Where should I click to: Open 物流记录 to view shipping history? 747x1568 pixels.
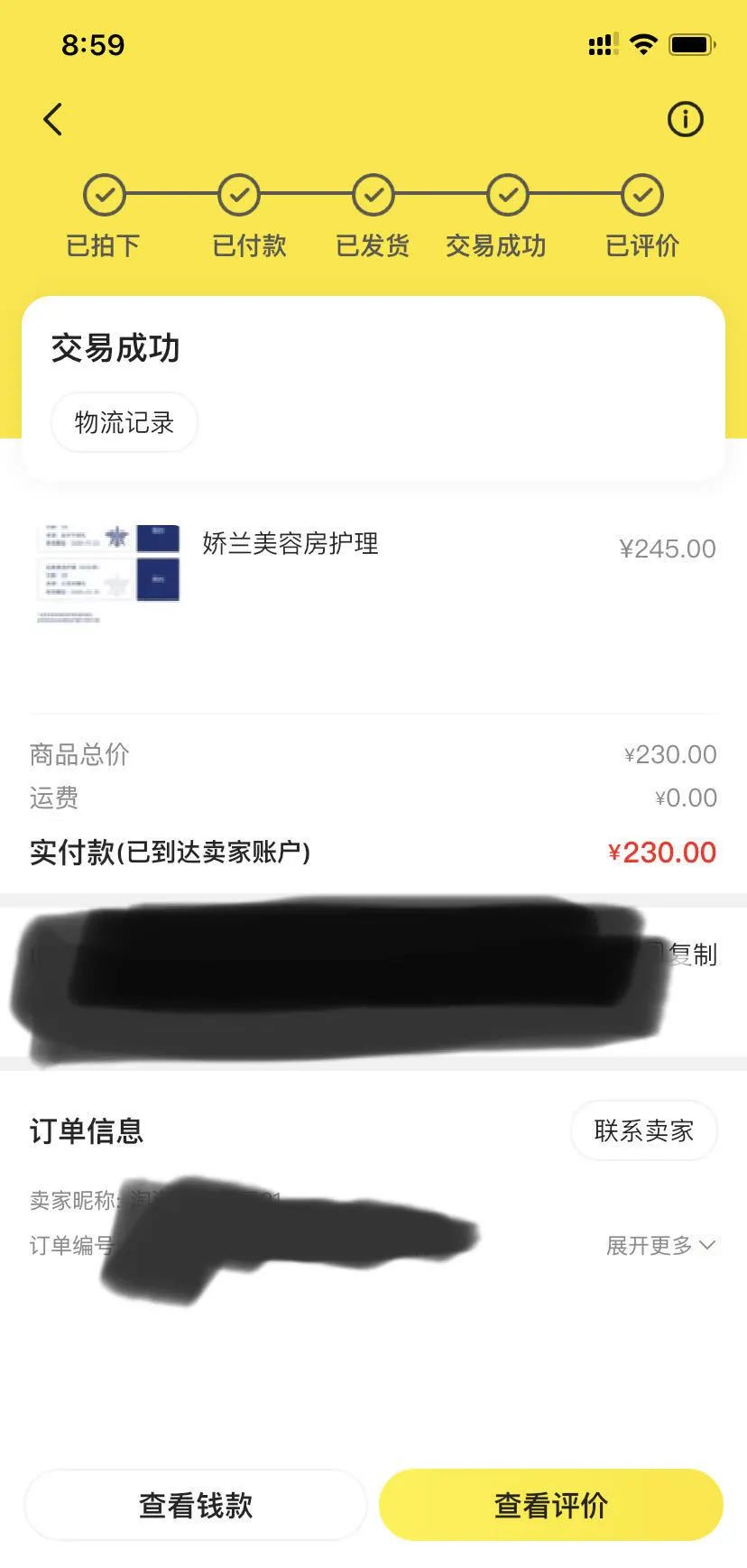pyautogui.click(x=124, y=422)
